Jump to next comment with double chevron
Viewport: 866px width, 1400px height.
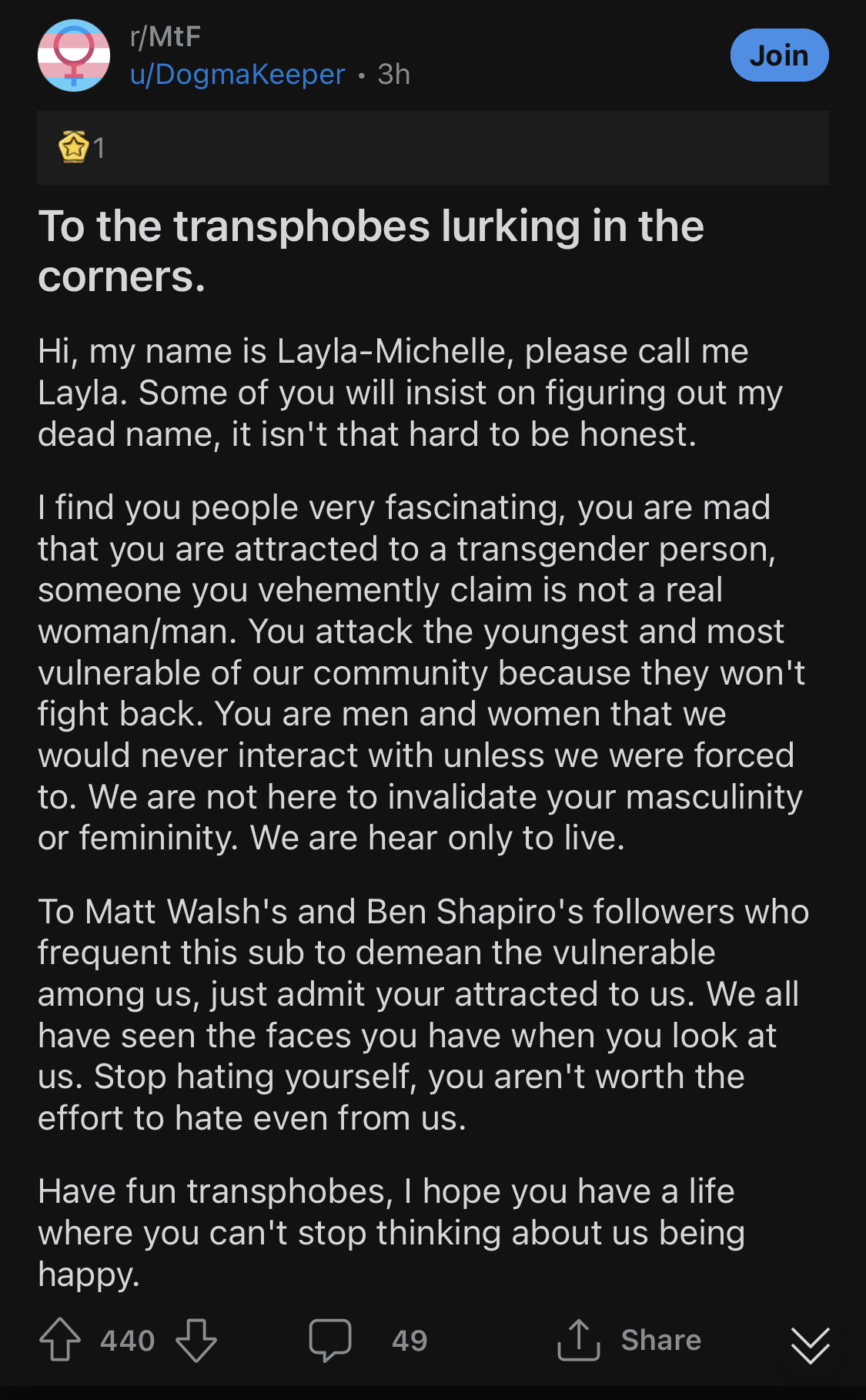(x=811, y=1345)
